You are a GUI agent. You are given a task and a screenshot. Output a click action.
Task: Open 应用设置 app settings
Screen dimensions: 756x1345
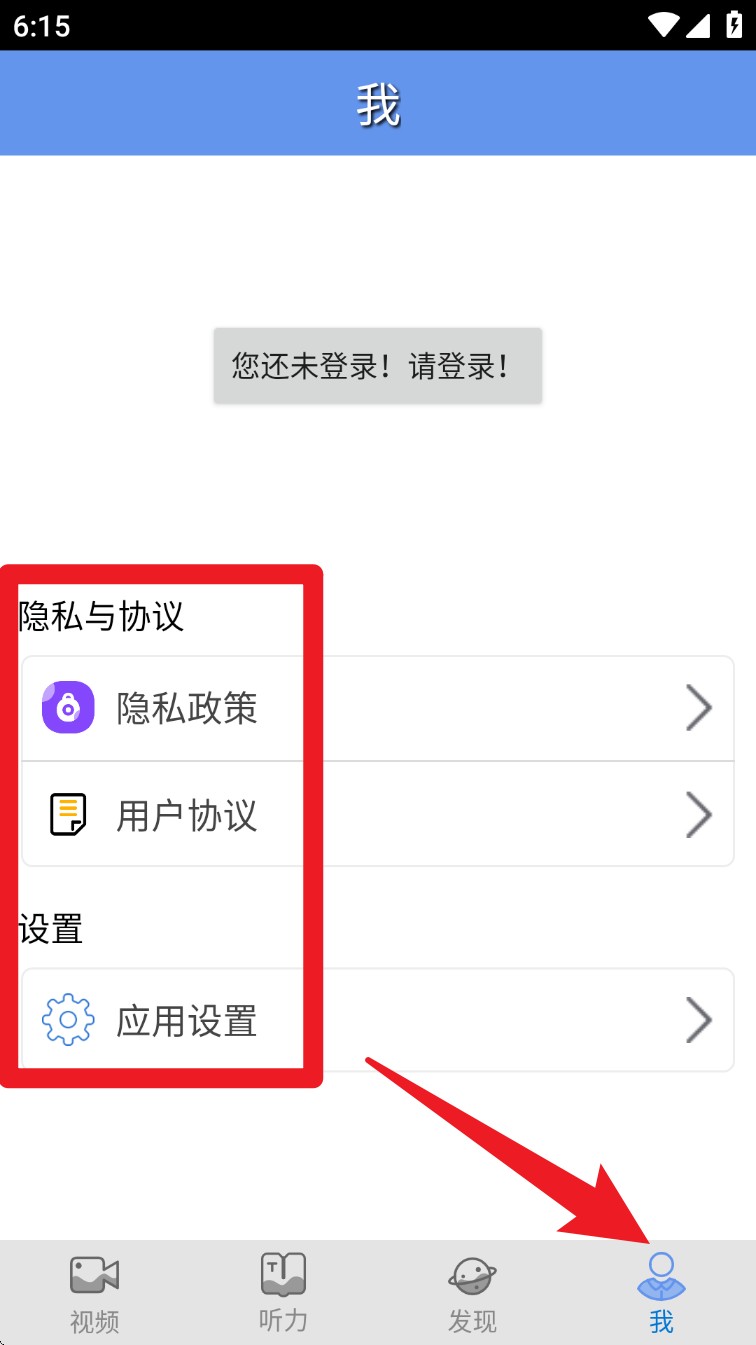[x=377, y=1020]
